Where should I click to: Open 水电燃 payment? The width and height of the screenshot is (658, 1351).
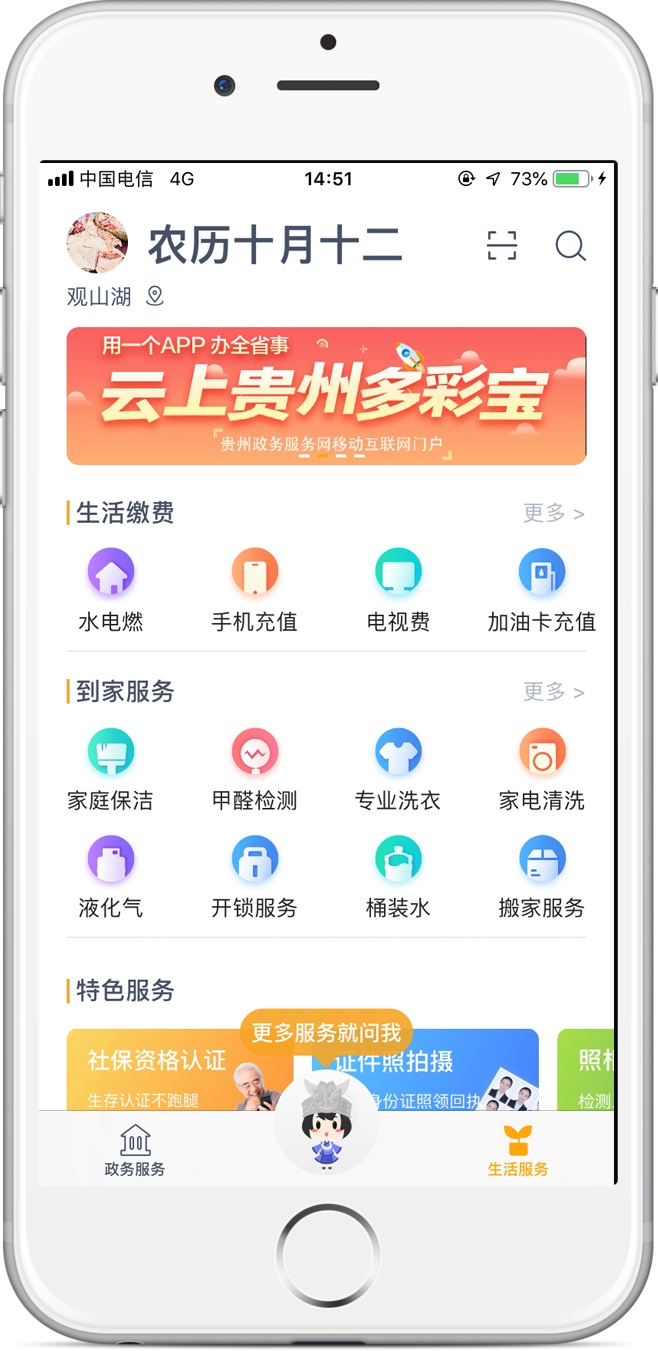[x=111, y=591]
